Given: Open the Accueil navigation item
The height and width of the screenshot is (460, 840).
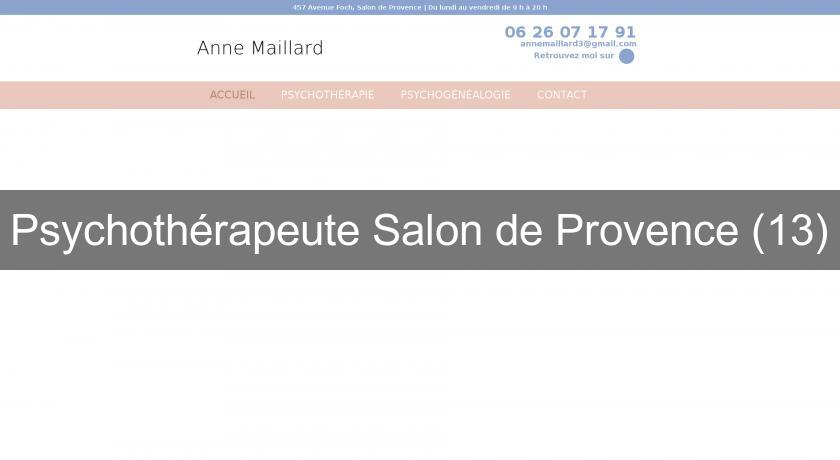Looking at the screenshot, I should coord(232,95).
